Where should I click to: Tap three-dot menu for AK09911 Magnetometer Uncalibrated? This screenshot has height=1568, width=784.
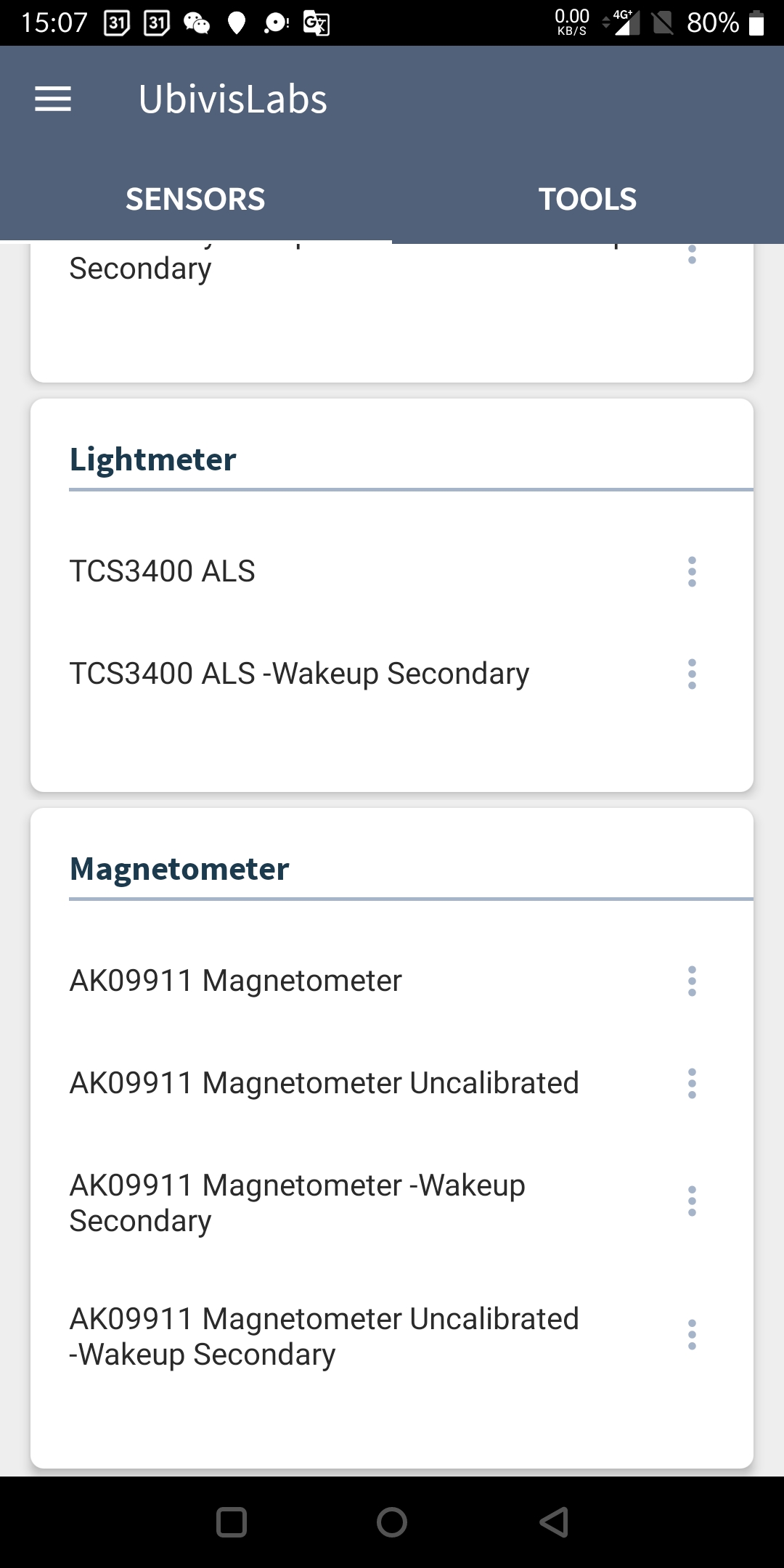[x=692, y=1083]
